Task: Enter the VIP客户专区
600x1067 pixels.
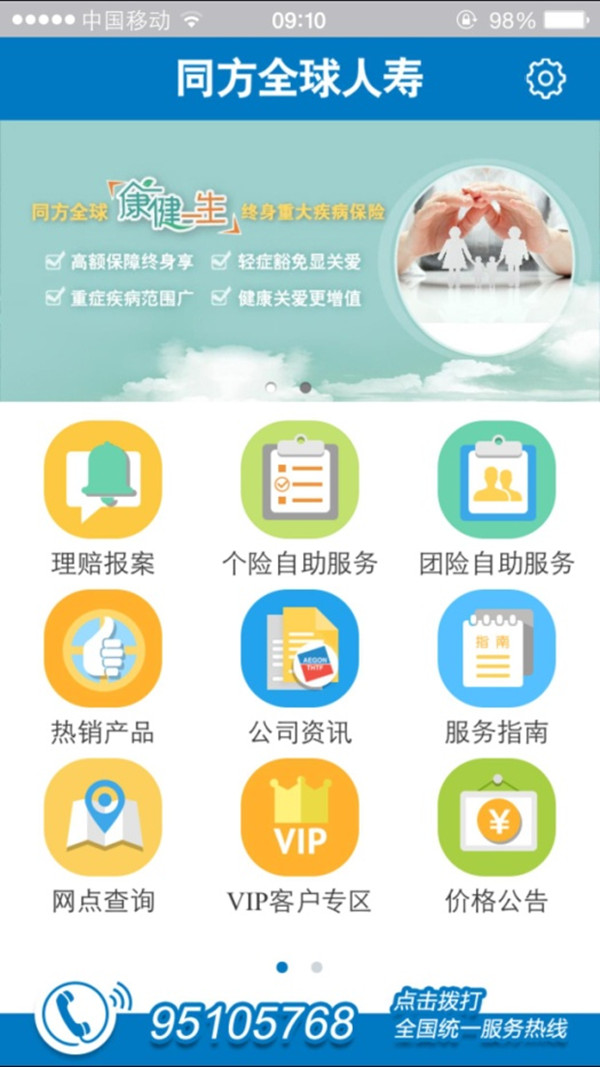Action: pos(299,818)
